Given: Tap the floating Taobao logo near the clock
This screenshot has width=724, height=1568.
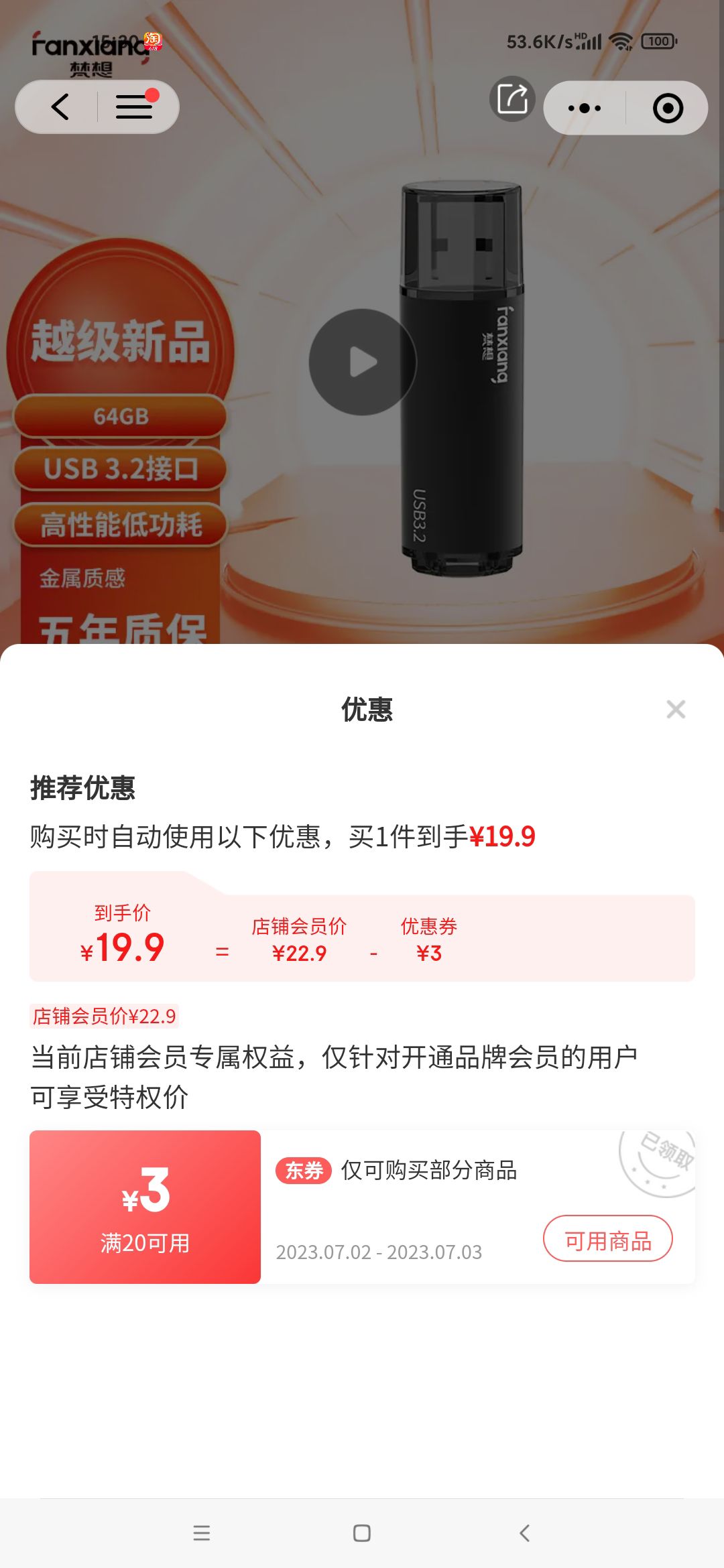Looking at the screenshot, I should 153,42.
